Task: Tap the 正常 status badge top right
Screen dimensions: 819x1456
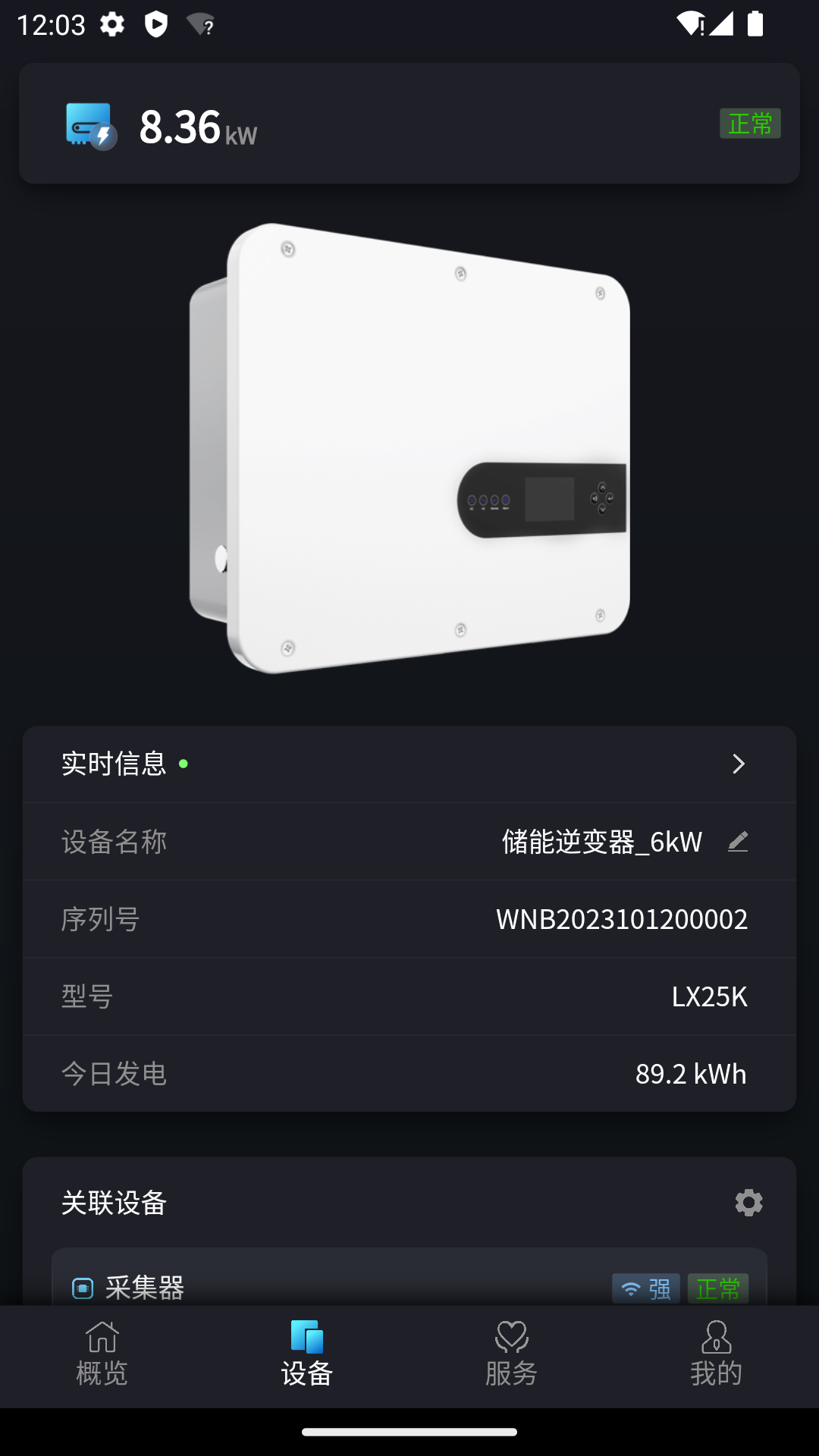Action: pos(749,123)
